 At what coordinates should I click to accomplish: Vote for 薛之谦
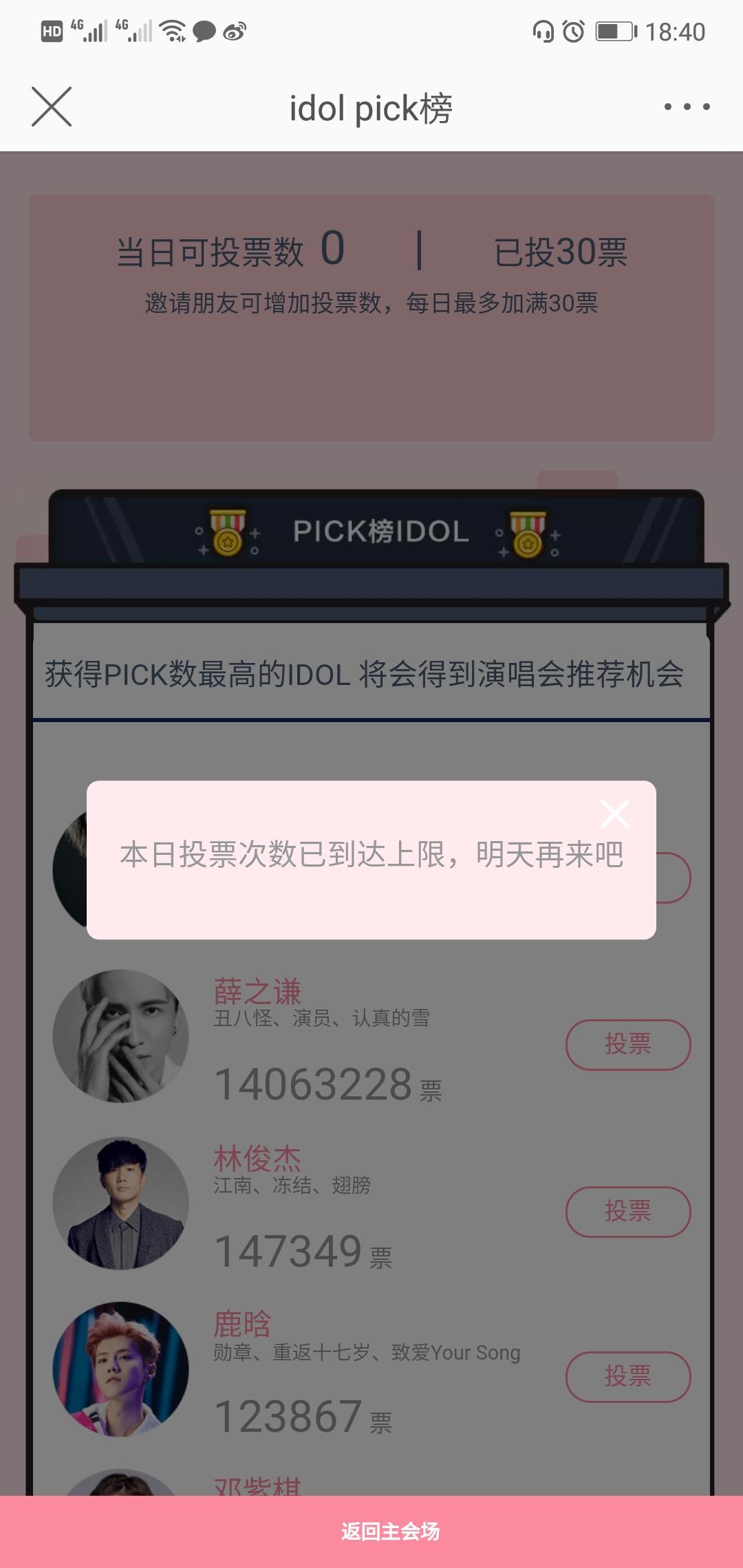click(x=628, y=1045)
